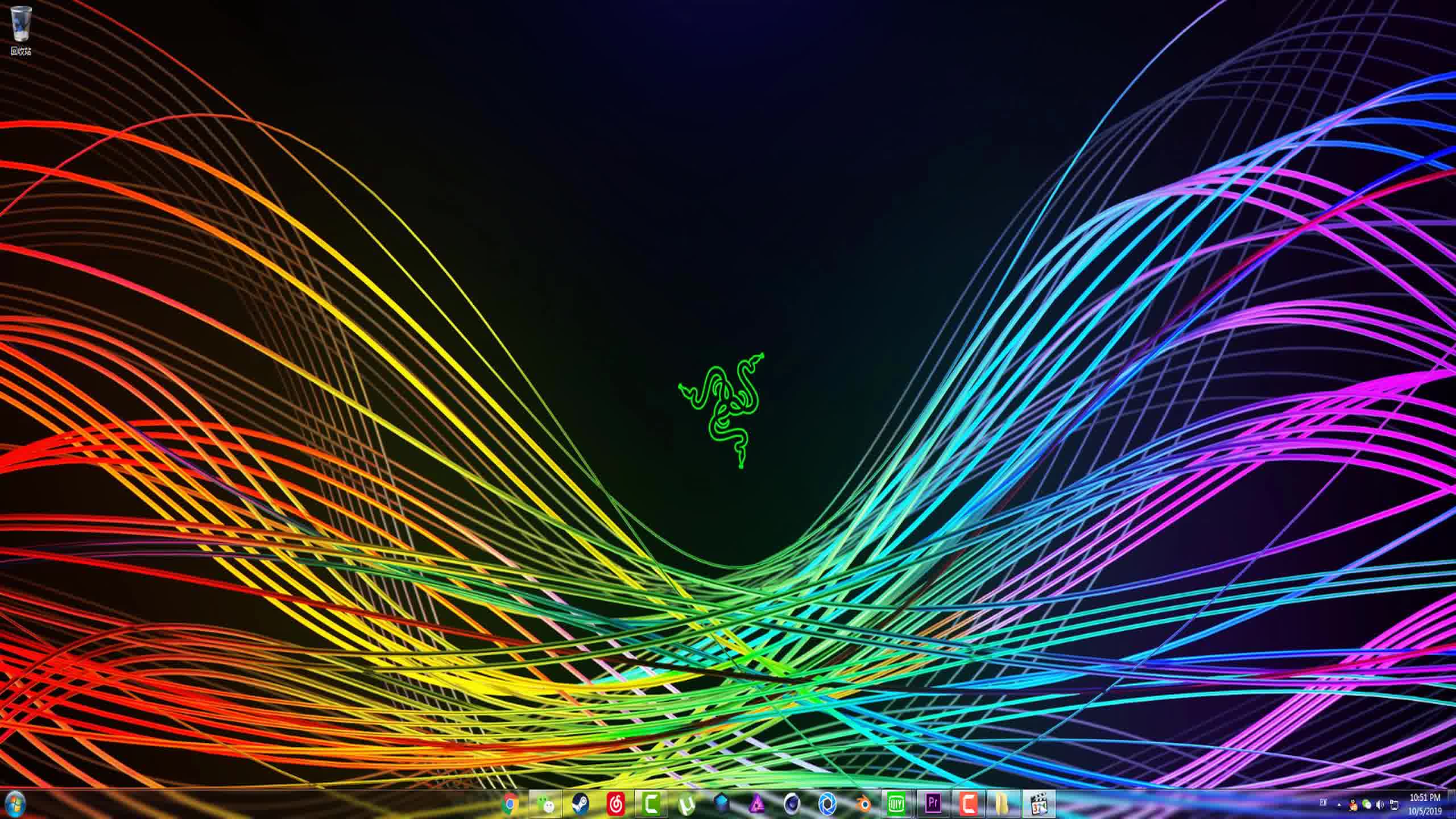The height and width of the screenshot is (819, 1456).
Task: Open the Windows Start menu
Action: coord(15,803)
